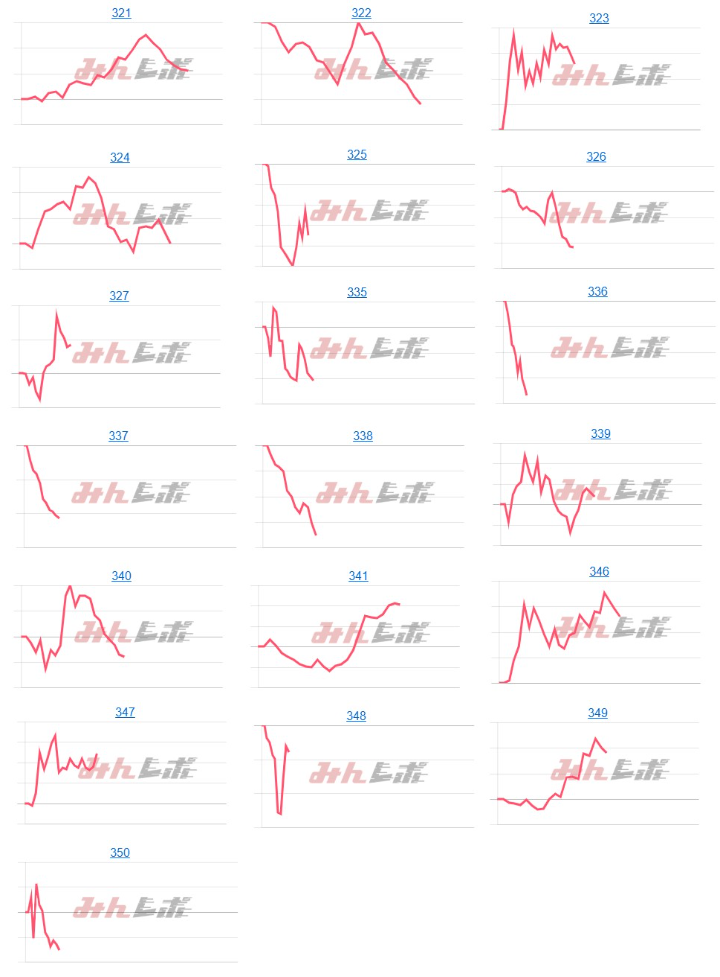Open the 335 link
The image size is (720, 977).
(x=357, y=292)
